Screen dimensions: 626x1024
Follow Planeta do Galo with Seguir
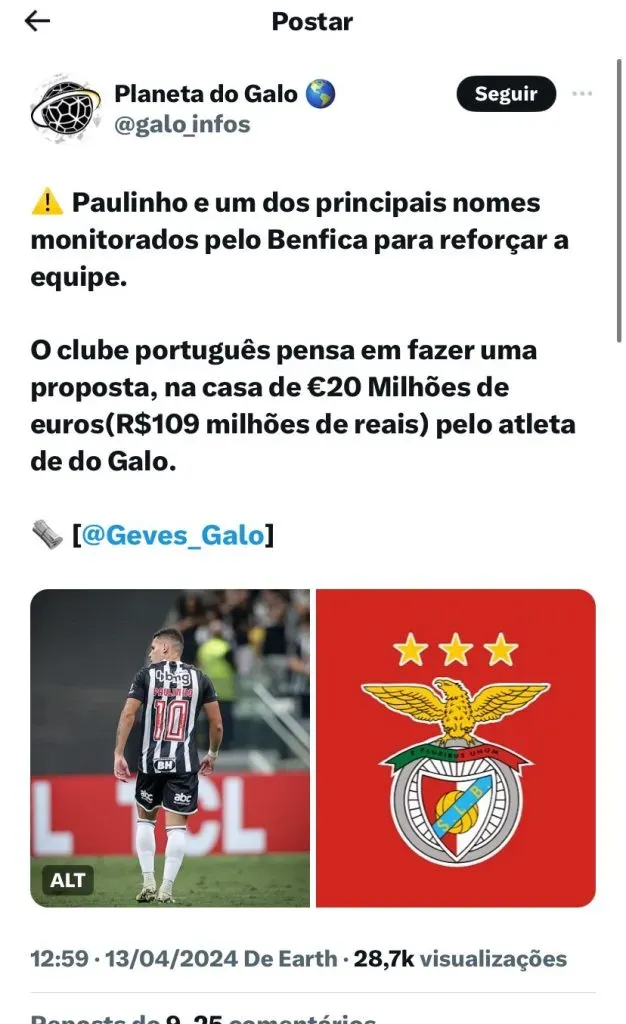[506, 95]
